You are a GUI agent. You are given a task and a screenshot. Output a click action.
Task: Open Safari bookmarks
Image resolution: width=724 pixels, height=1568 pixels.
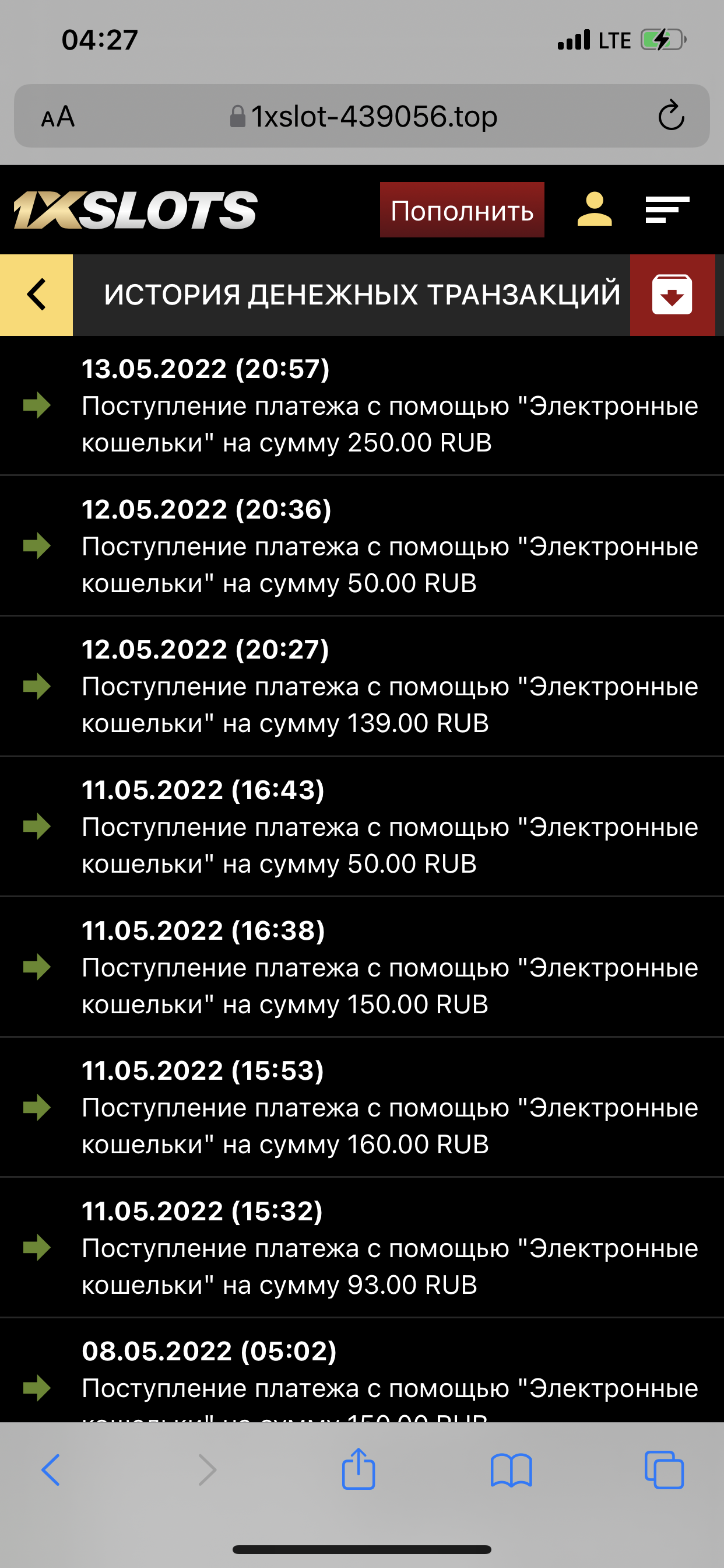coord(511,1471)
